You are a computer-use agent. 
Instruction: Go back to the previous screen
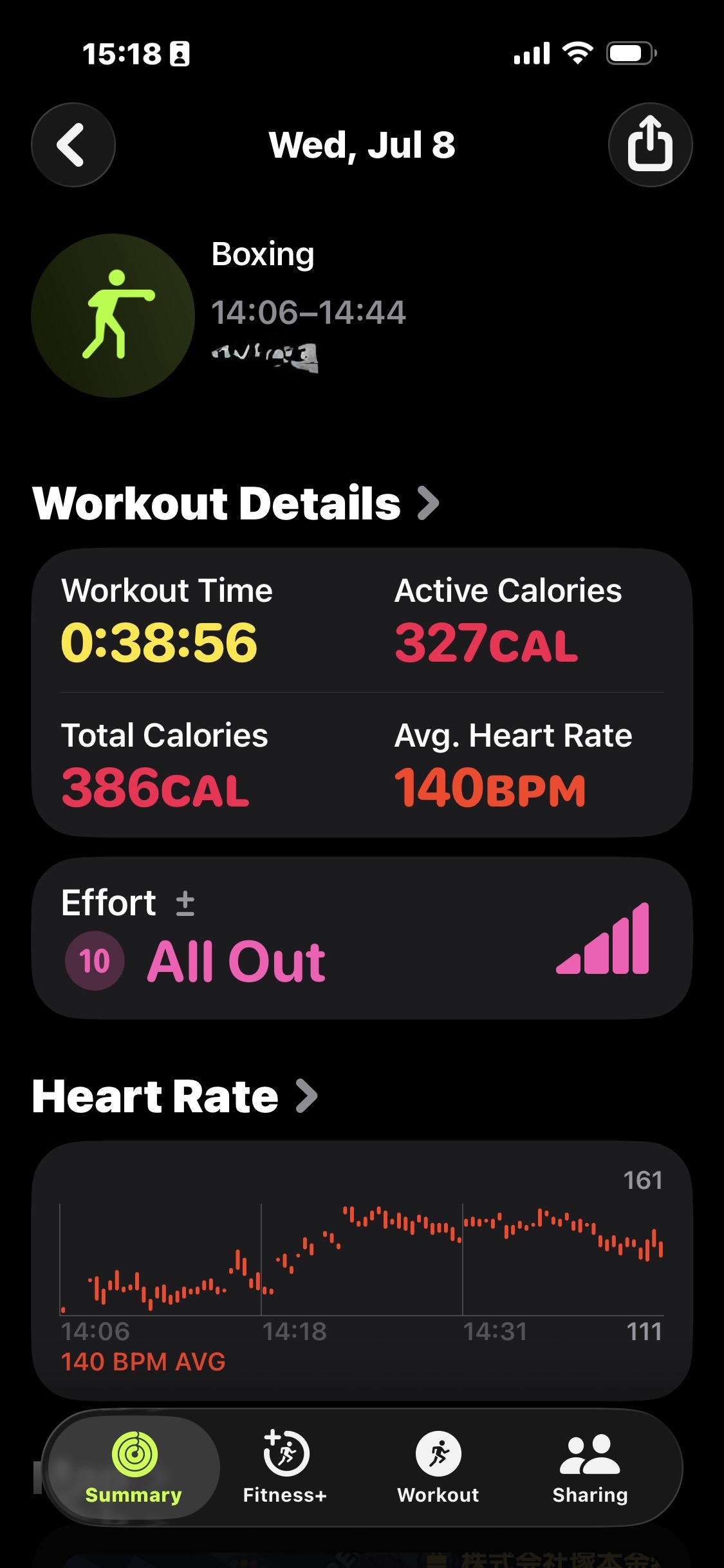point(73,145)
